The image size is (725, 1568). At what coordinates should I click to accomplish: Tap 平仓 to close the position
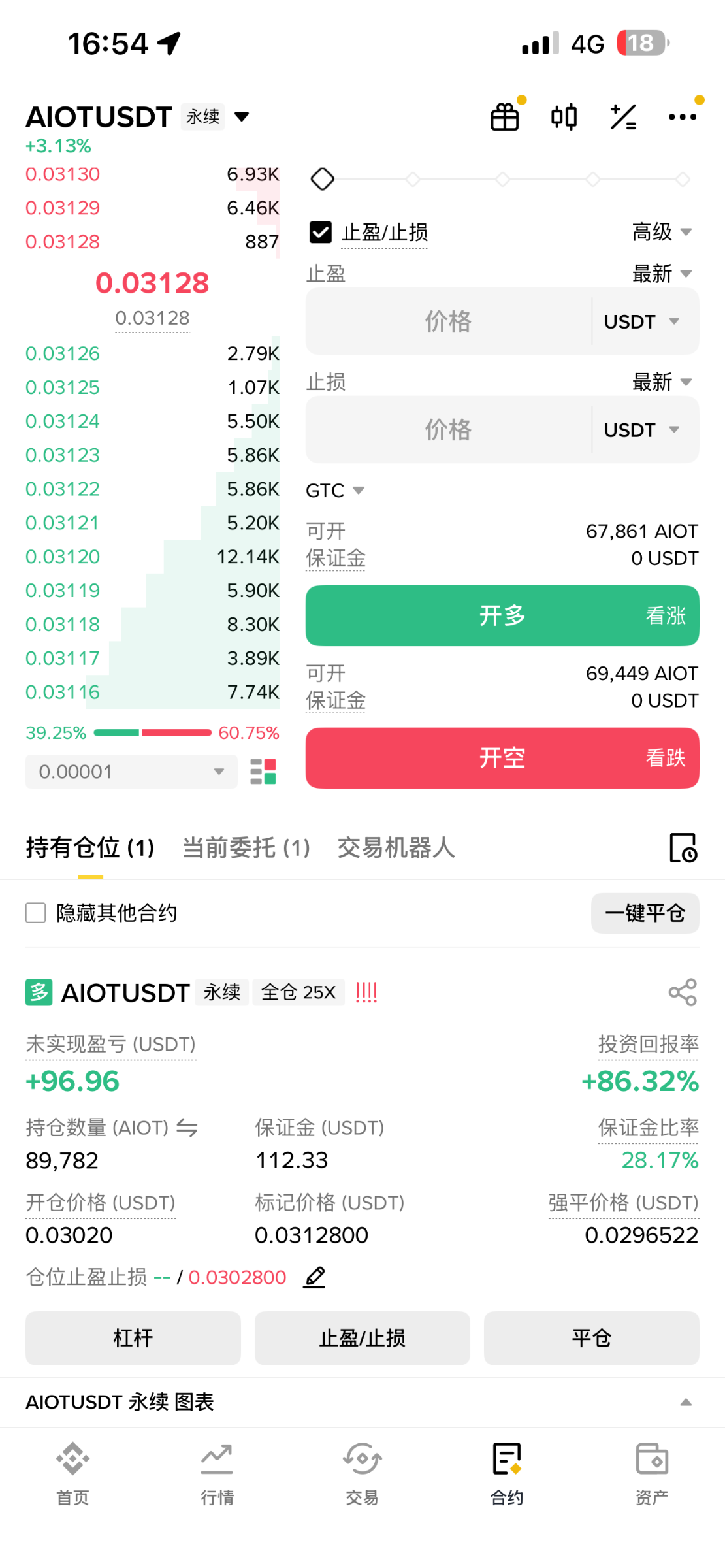pyautogui.click(x=591, y=1338)
